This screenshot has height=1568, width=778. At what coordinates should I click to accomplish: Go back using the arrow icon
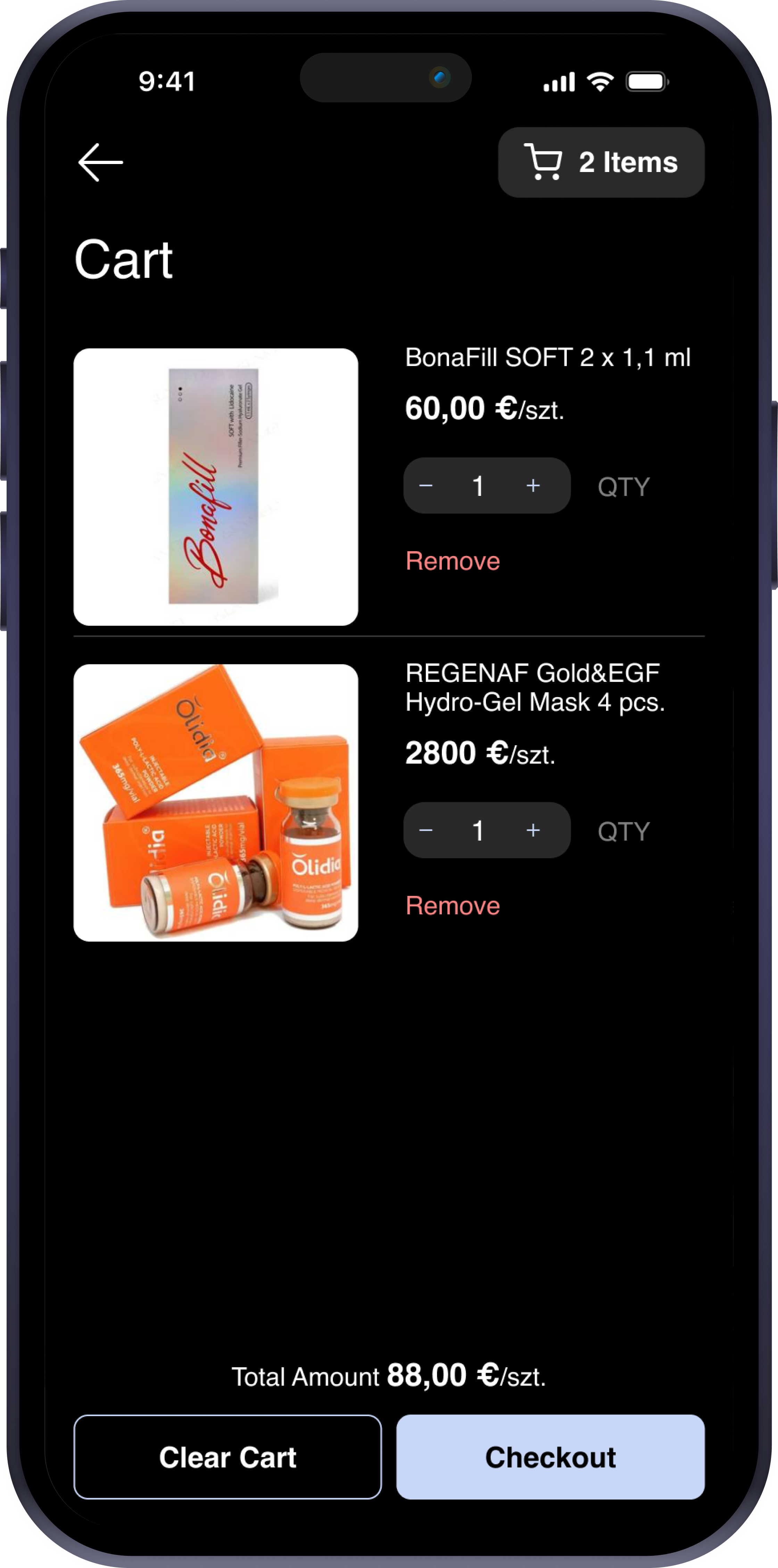pyautogui.click(x=101, y=163)
